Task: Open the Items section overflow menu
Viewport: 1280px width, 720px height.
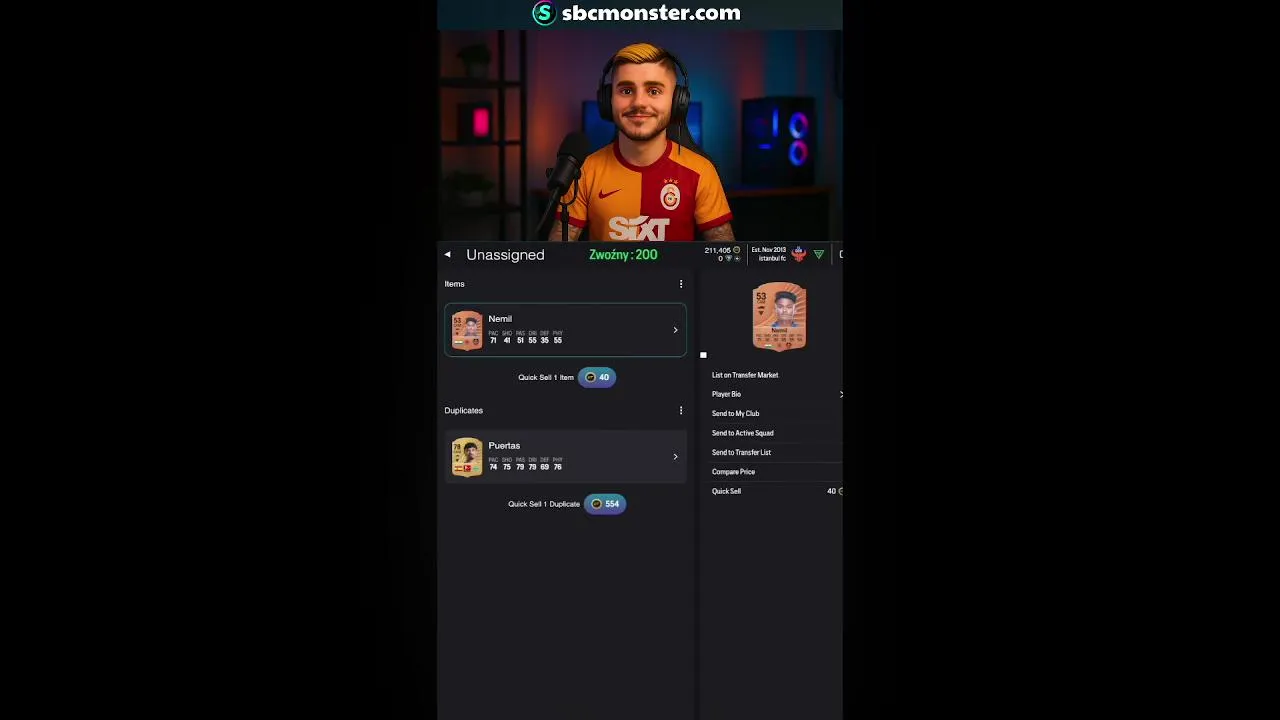Action: point(681,284)
